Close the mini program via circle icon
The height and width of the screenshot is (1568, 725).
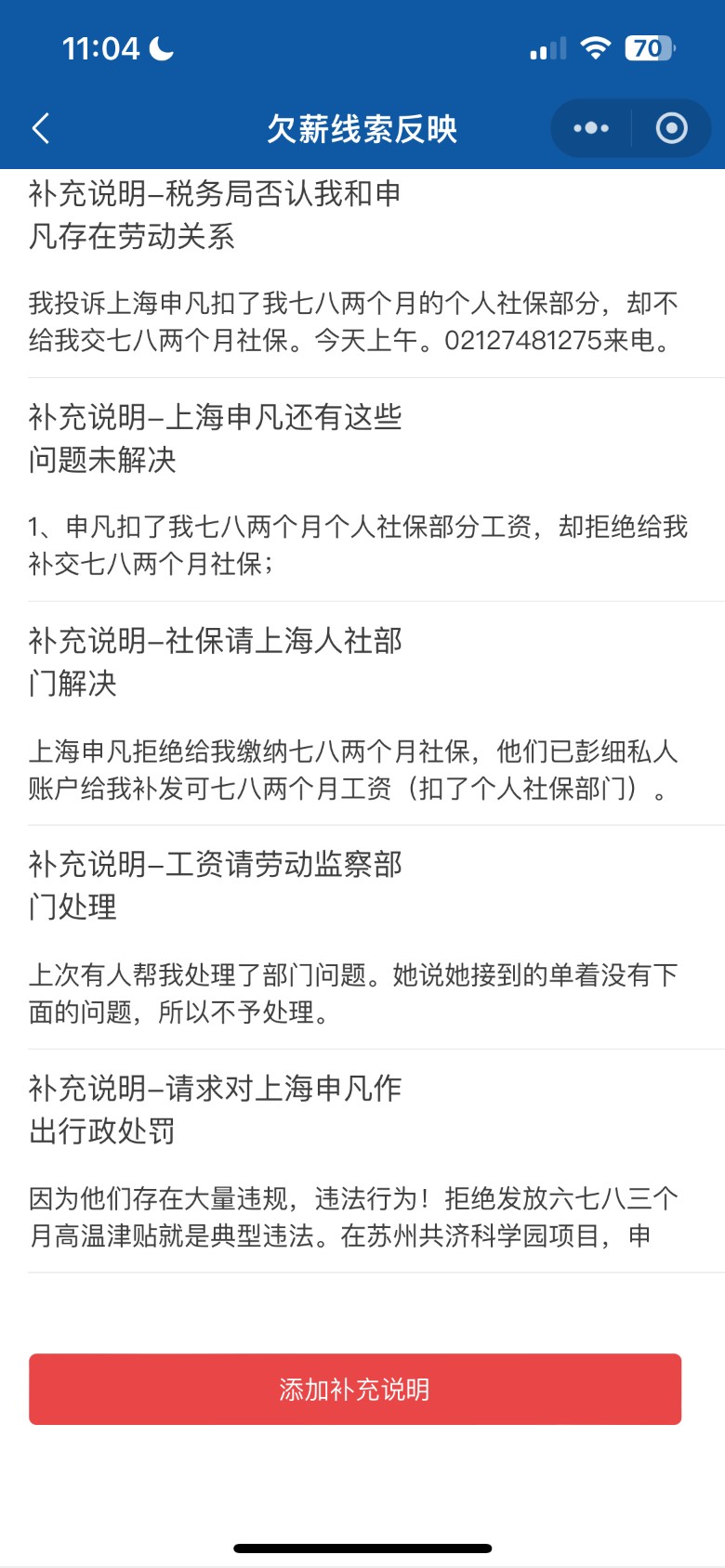[671, 128]
